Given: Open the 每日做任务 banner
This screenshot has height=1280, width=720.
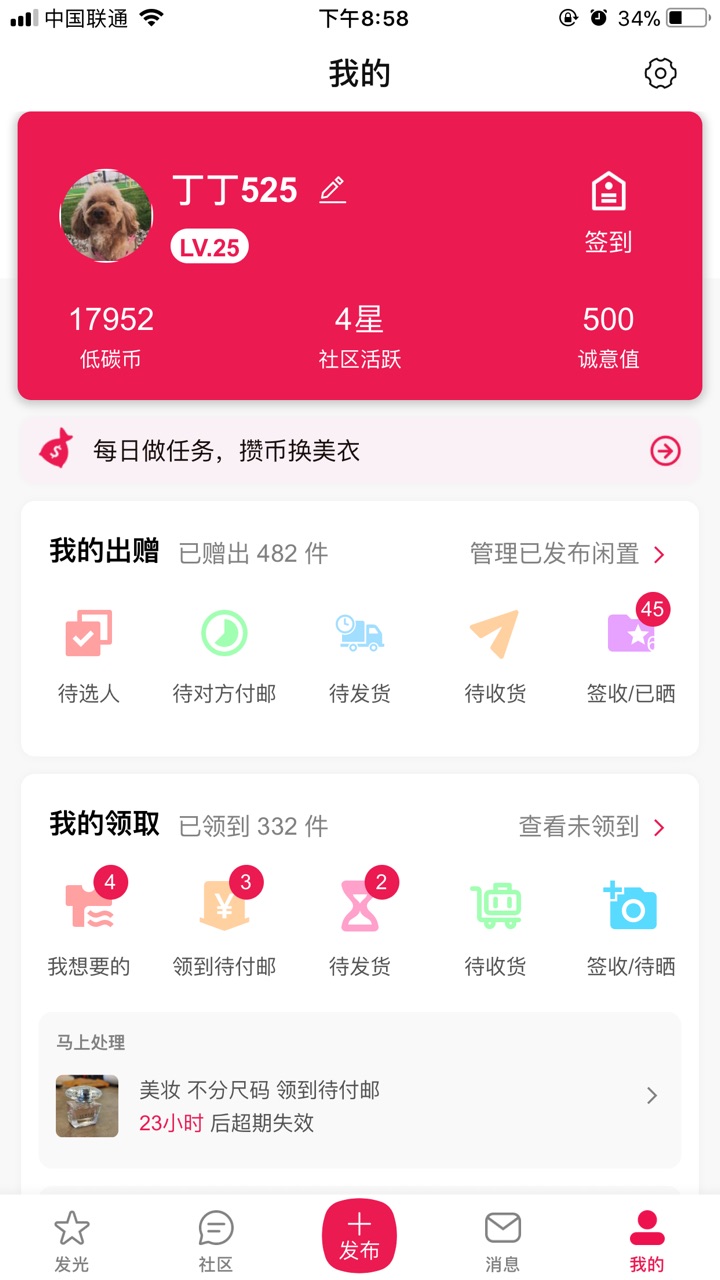Looking at the screenshot, I should tap(360, 451).
